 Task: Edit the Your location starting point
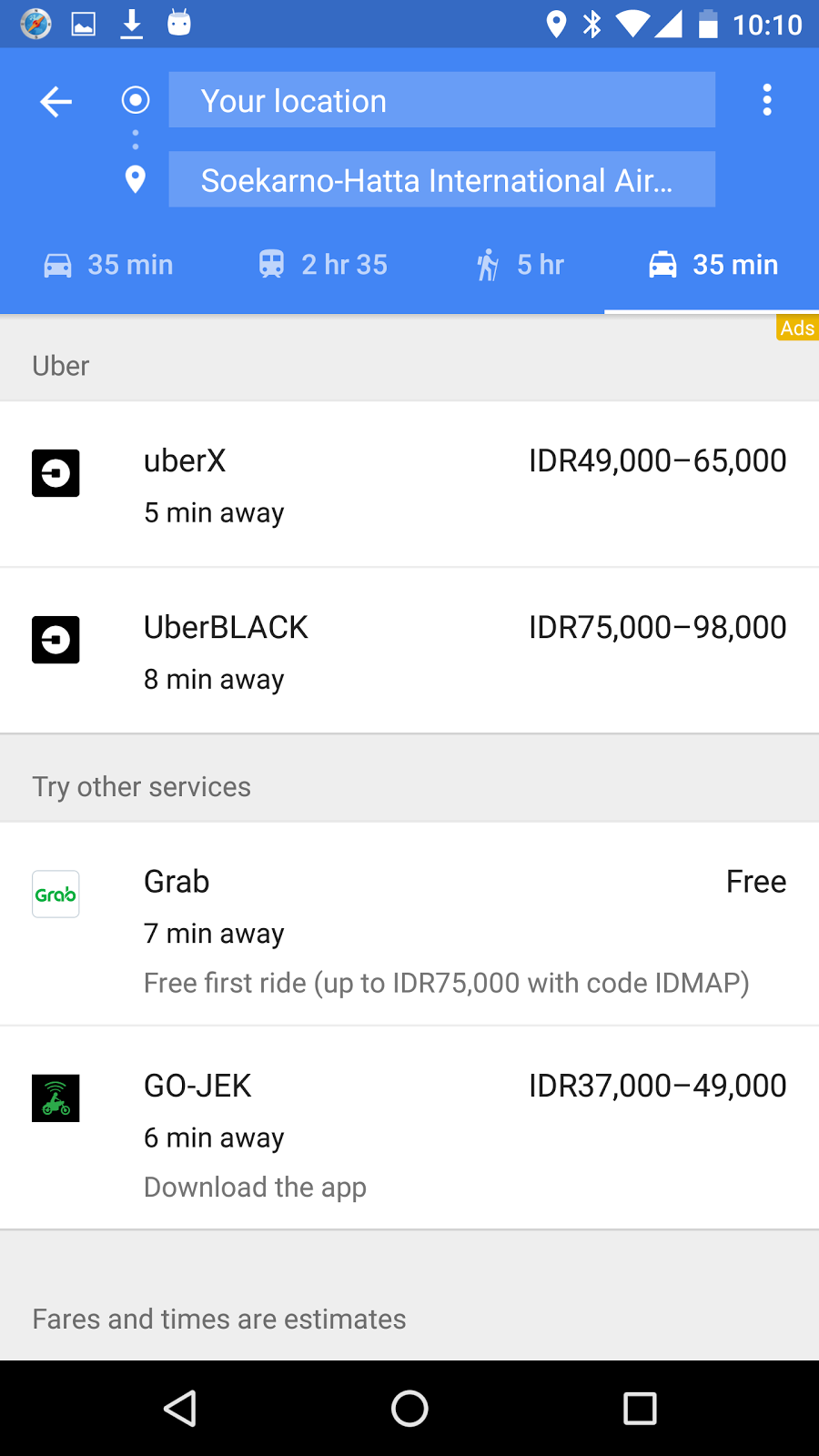[441, 100]
